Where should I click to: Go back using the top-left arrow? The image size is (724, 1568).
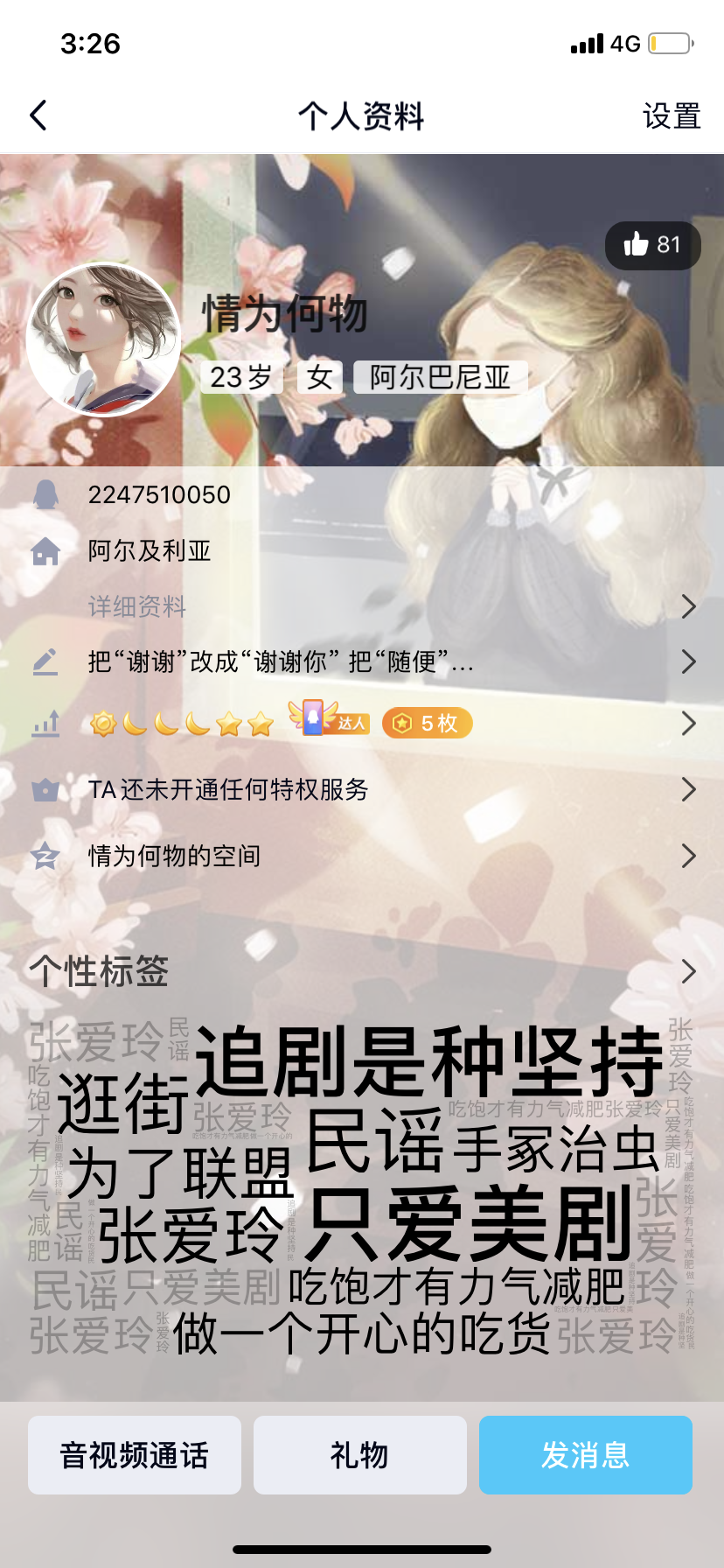tap(38, 115)
